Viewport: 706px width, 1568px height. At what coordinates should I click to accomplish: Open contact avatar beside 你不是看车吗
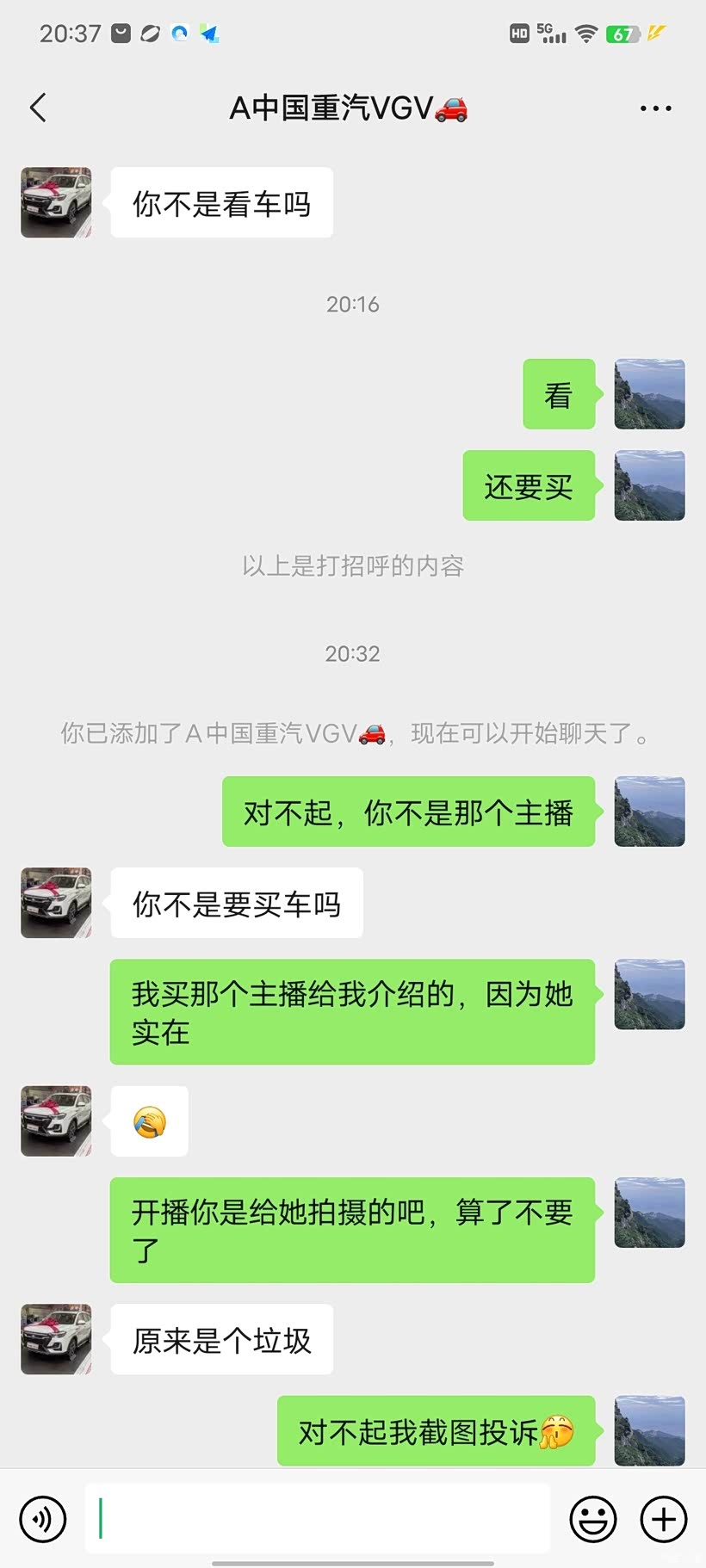click(x=56, y=203)
